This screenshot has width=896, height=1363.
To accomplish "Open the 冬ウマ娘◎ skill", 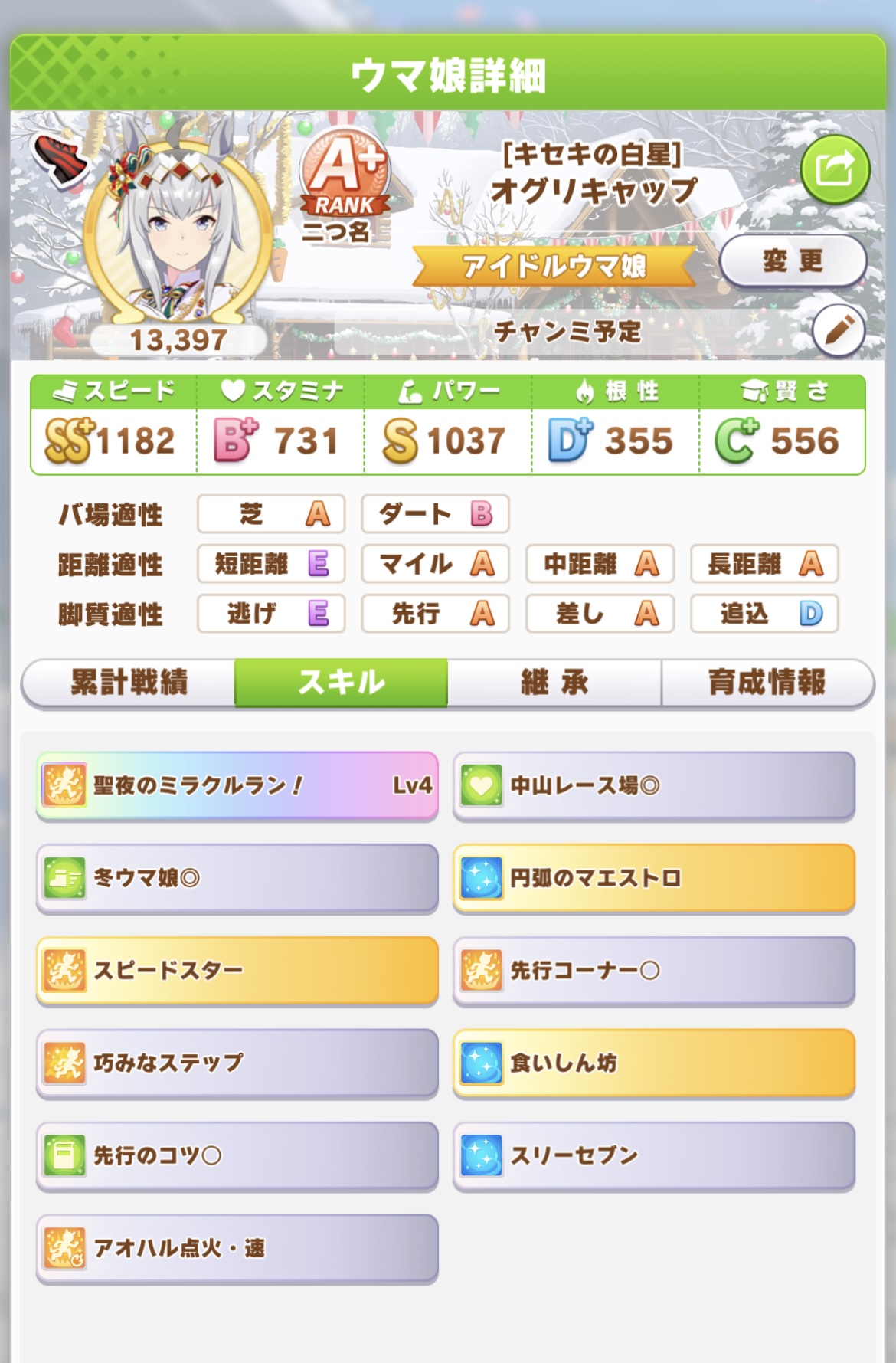I will [x=237, y=878].
